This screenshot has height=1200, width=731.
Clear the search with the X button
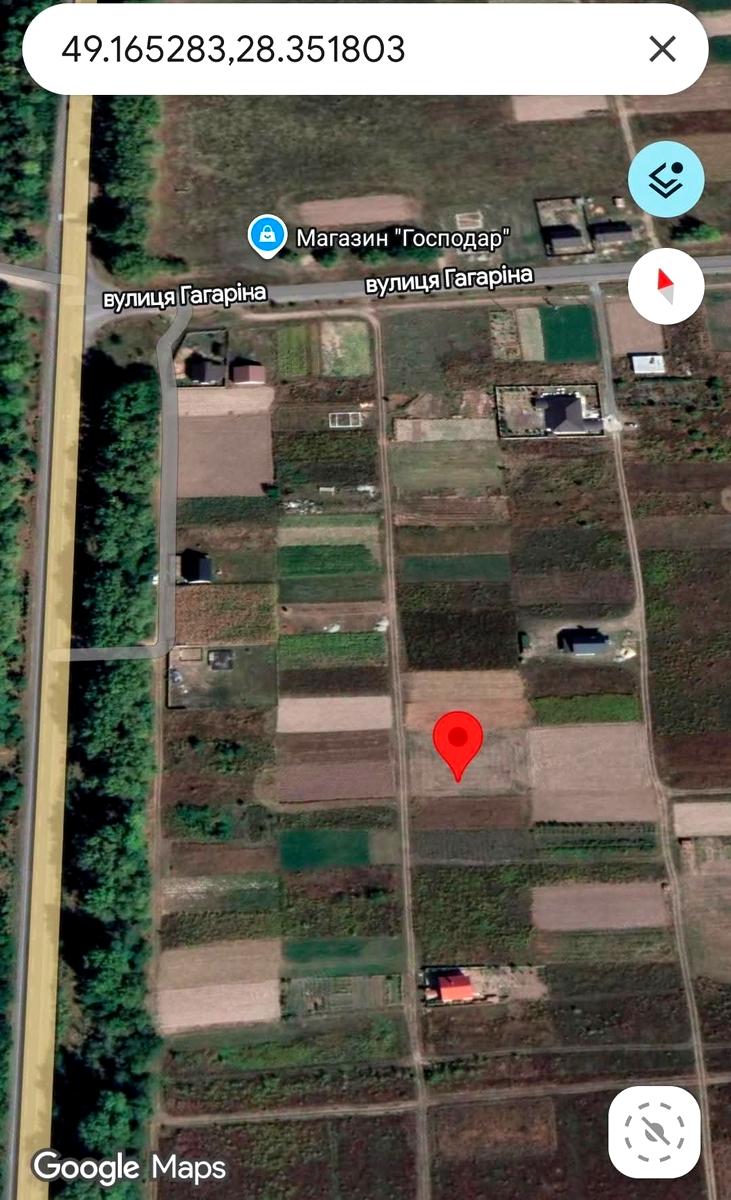tap(662, 49)
